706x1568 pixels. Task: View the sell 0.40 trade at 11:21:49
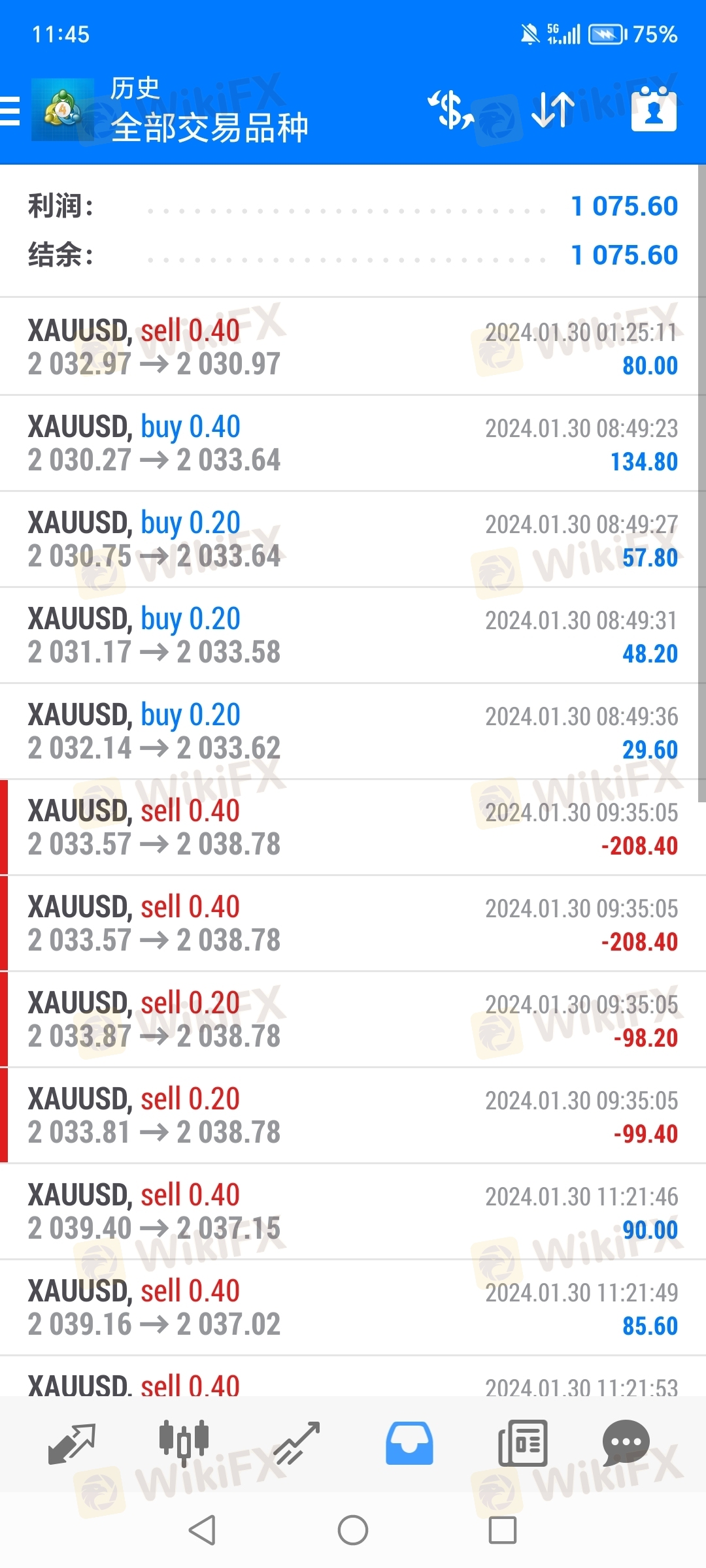coord(353,1307)
